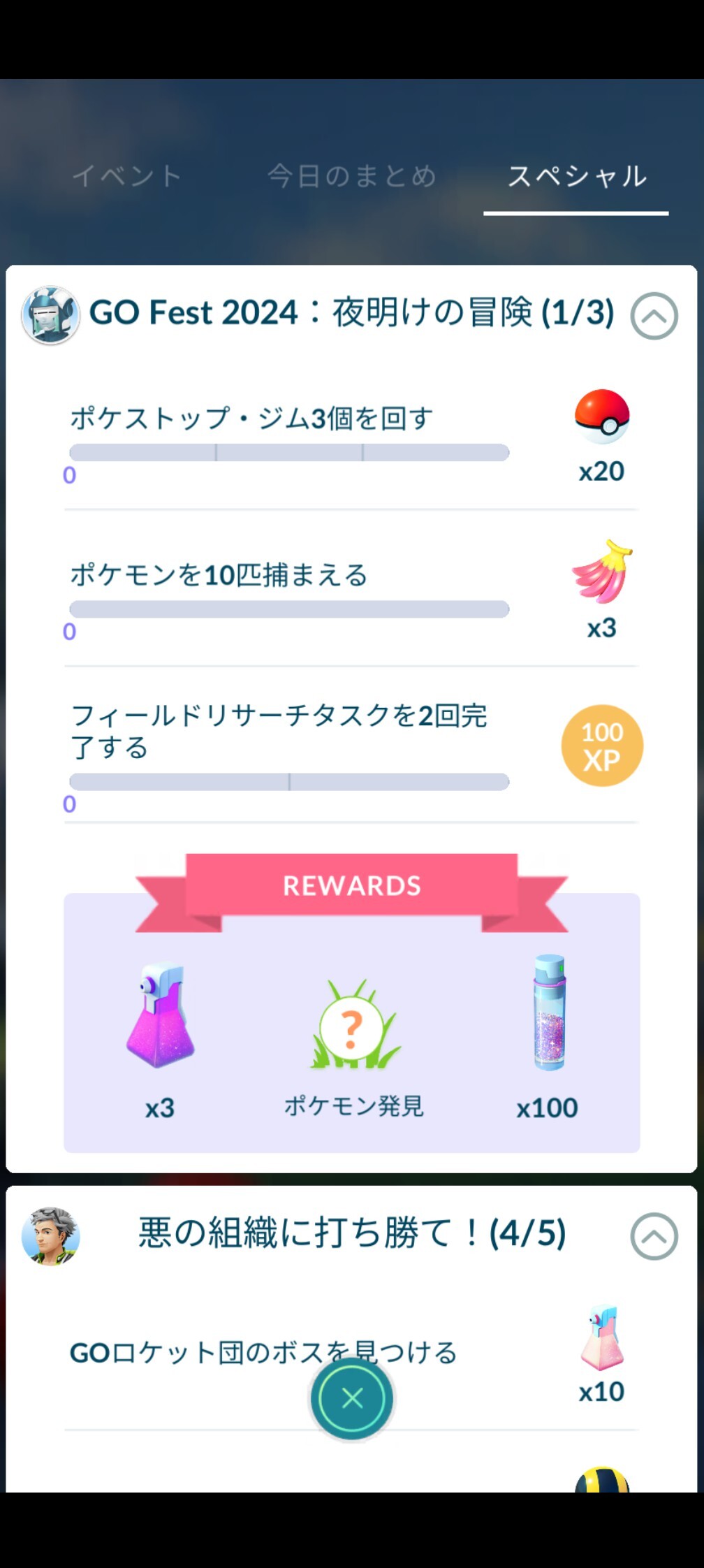Select the スペシャル tab
The width and height of the screenshot is (704, 1568).
pos(576,176)
